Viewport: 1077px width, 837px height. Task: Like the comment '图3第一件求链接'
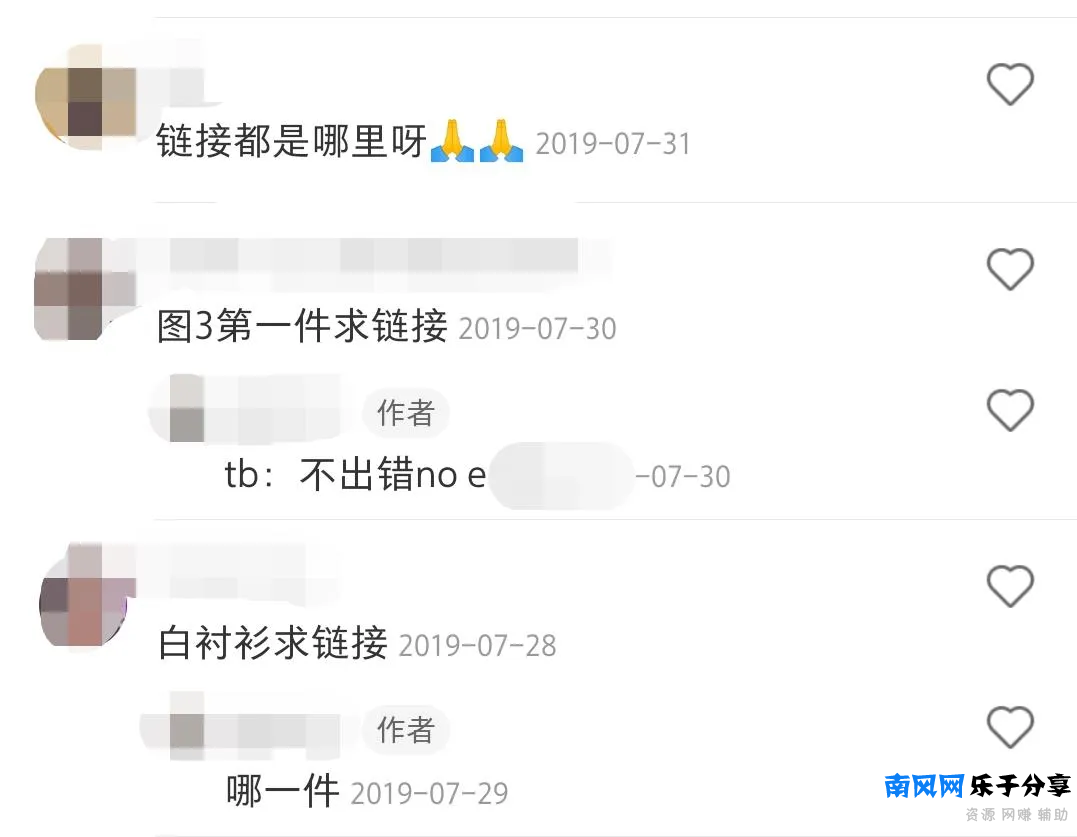[1010, 269]
